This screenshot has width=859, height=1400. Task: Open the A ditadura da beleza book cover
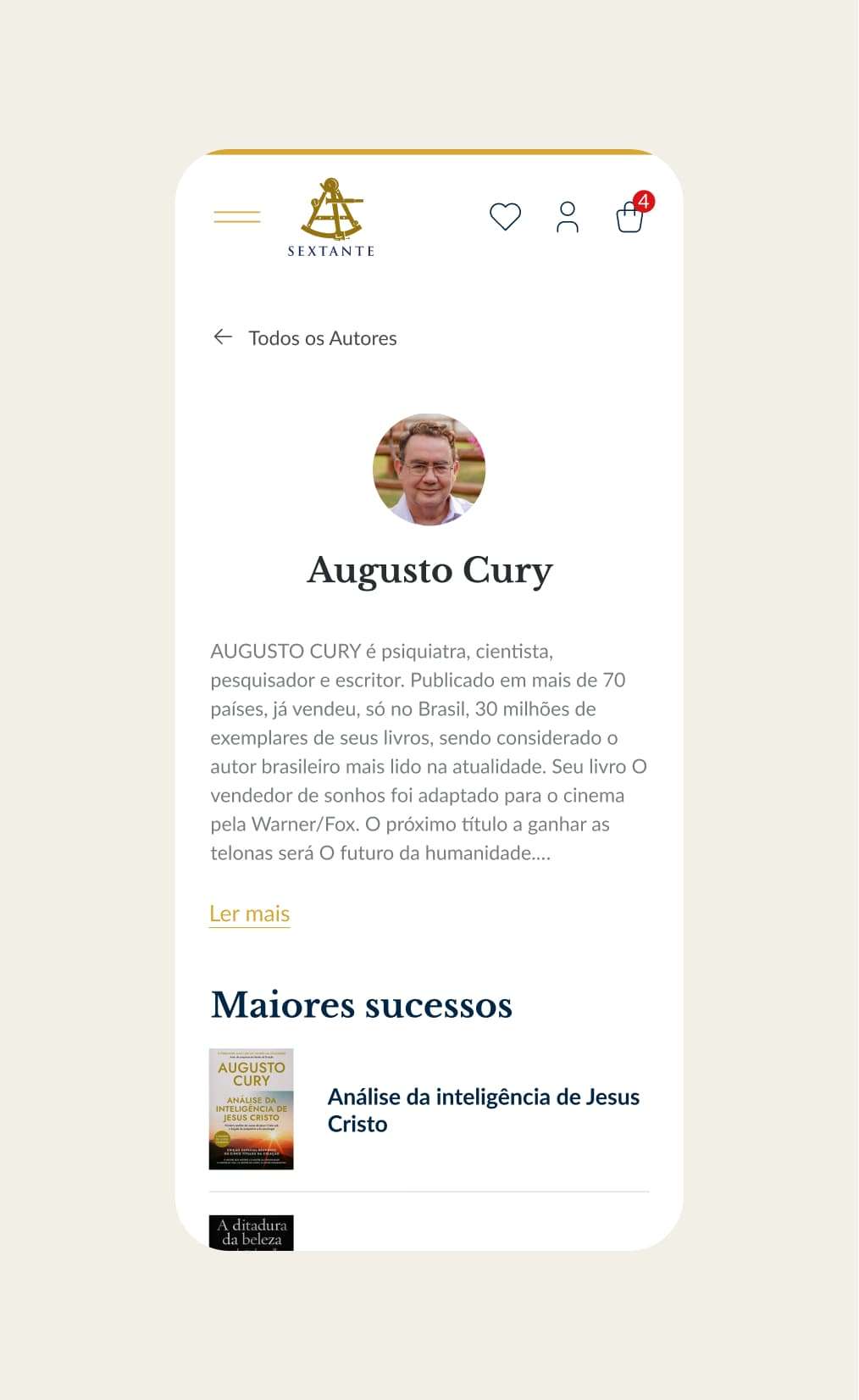[251, 1232]
